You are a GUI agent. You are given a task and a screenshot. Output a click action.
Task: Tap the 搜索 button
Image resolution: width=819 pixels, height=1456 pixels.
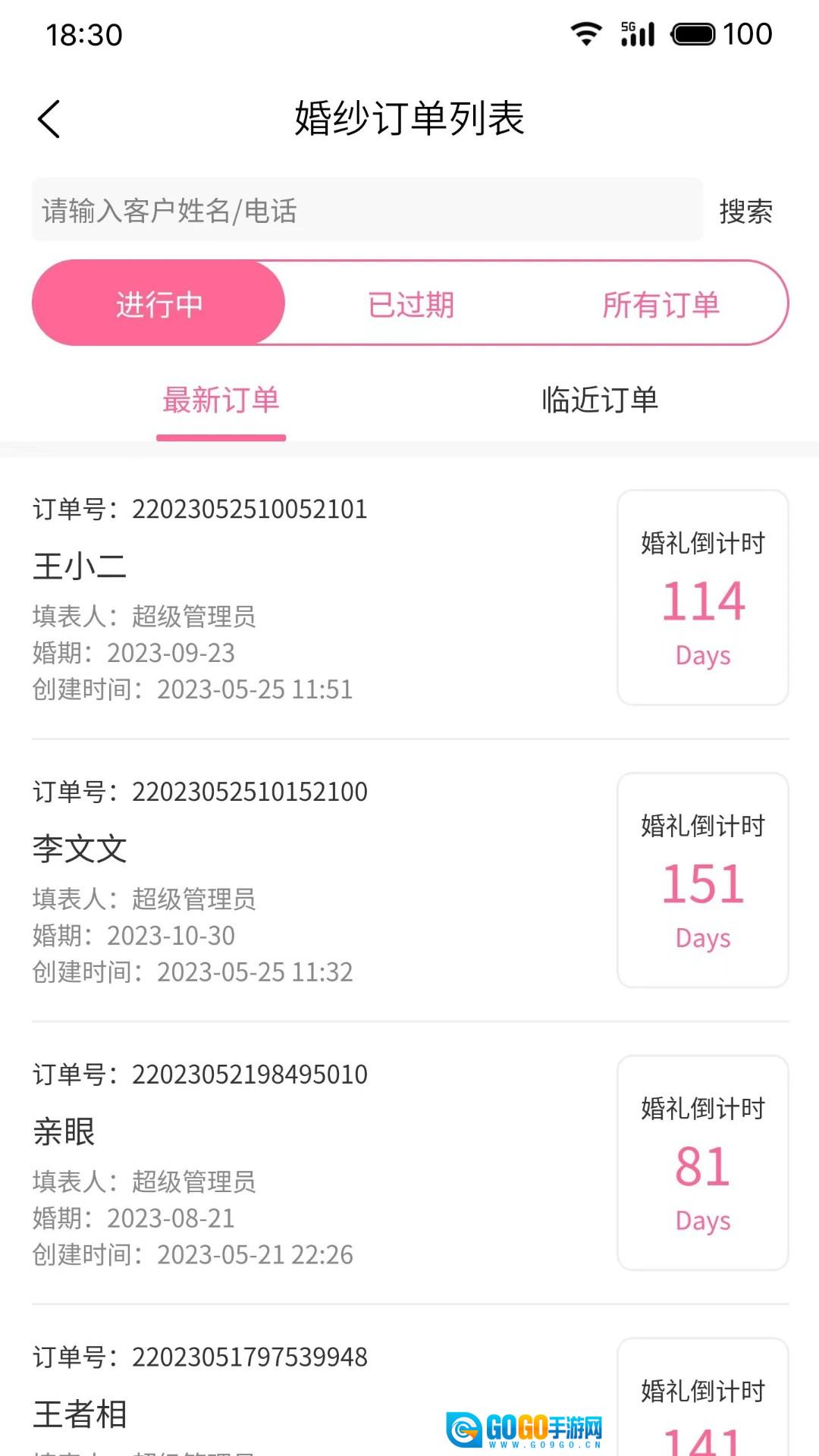click(x=745, y=212)
